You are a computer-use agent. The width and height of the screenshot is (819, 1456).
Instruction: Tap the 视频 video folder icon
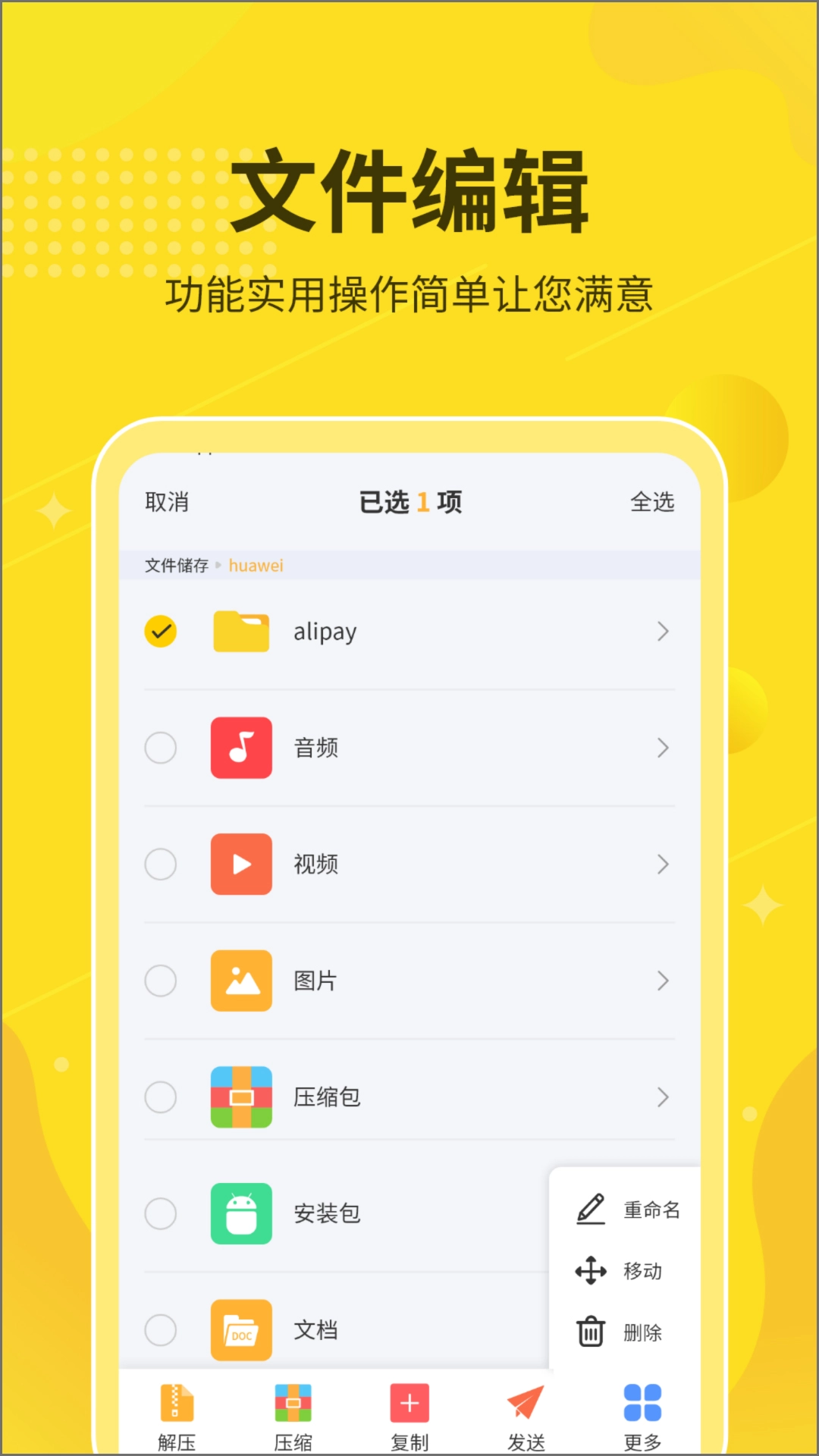pyautogui.click(x=241, y=864)
